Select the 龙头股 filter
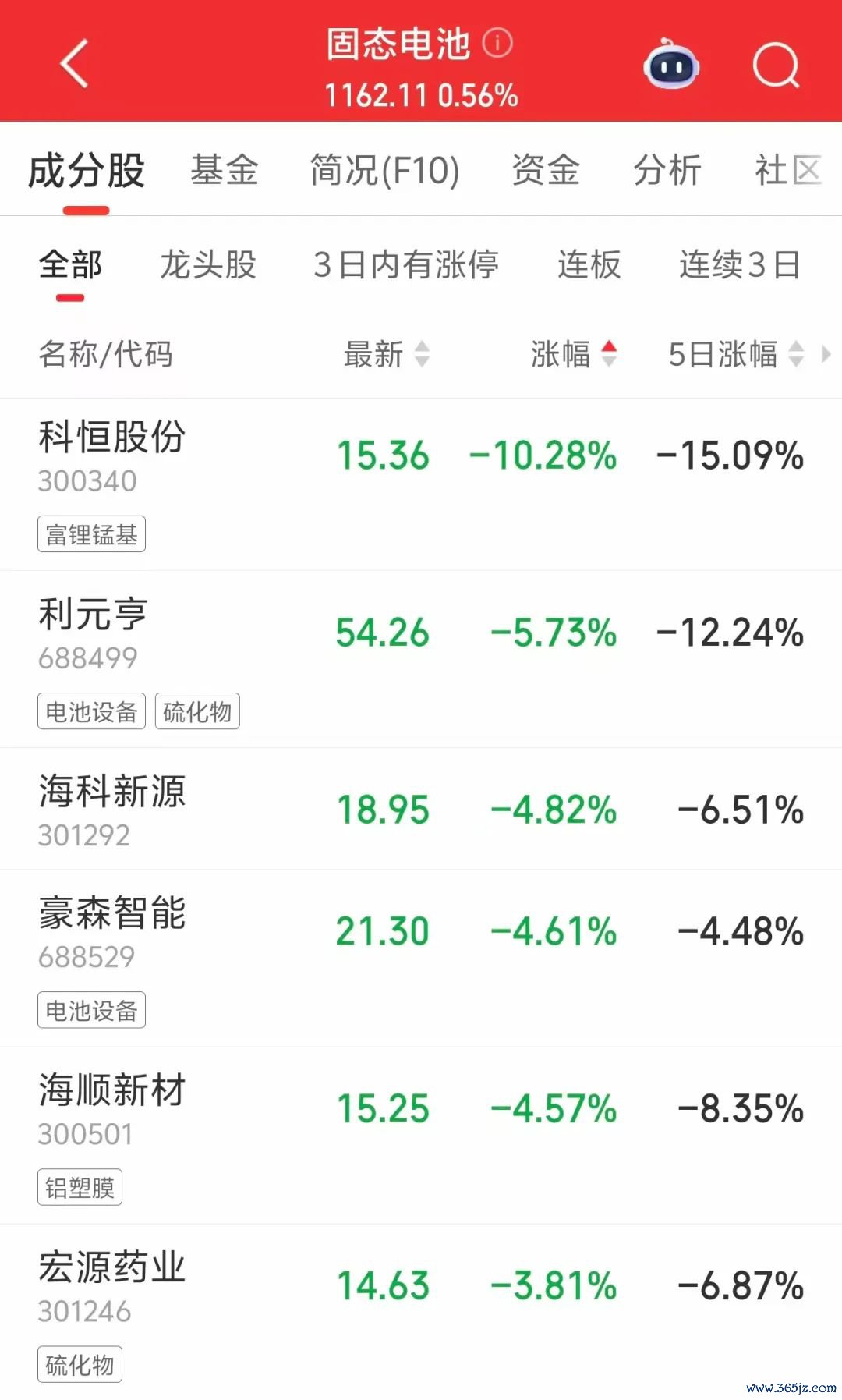This screenshot has height=1400, width=842. 208,264
